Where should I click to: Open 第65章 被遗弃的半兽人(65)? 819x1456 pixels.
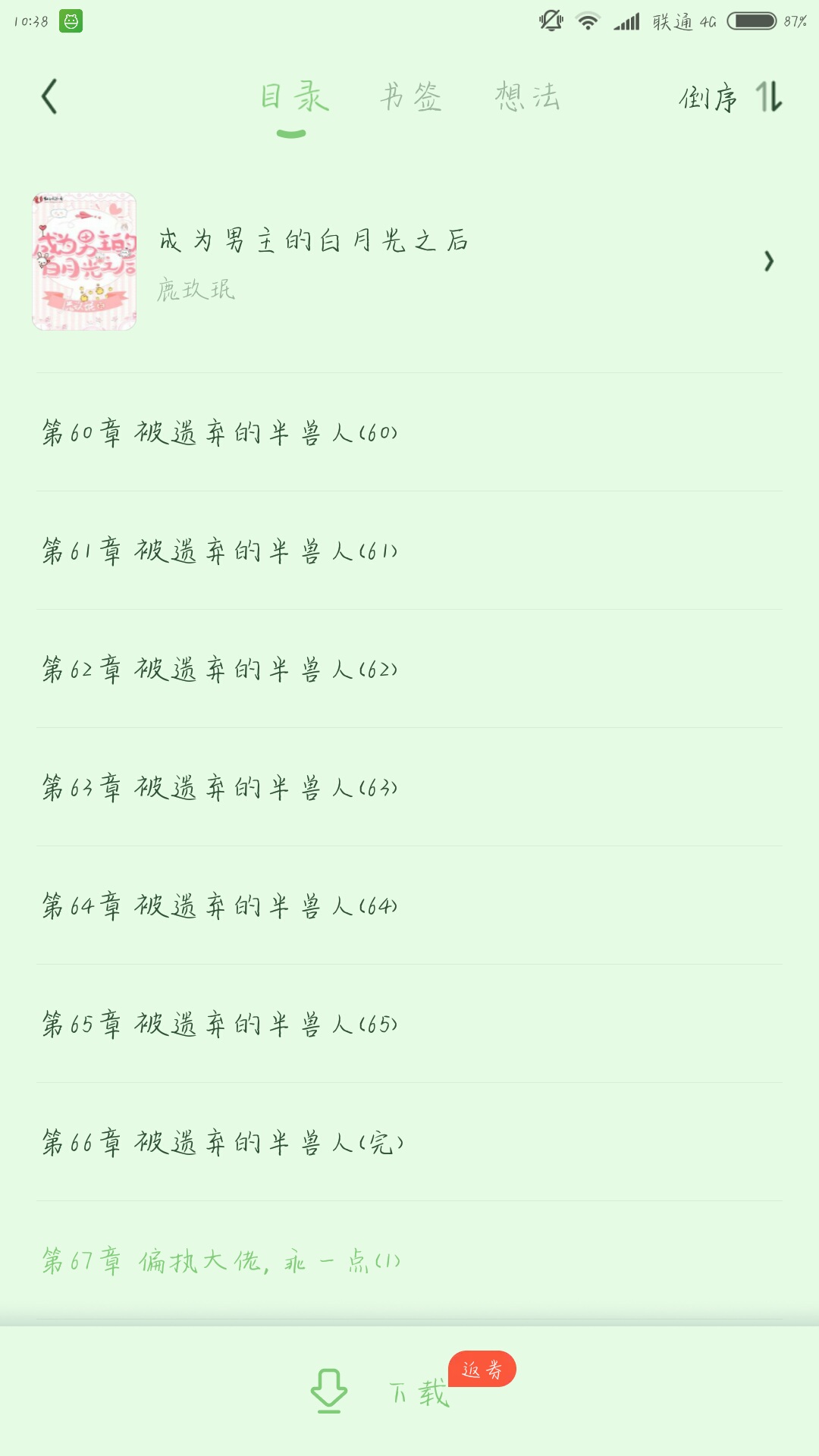click(x=409, y=1024)
